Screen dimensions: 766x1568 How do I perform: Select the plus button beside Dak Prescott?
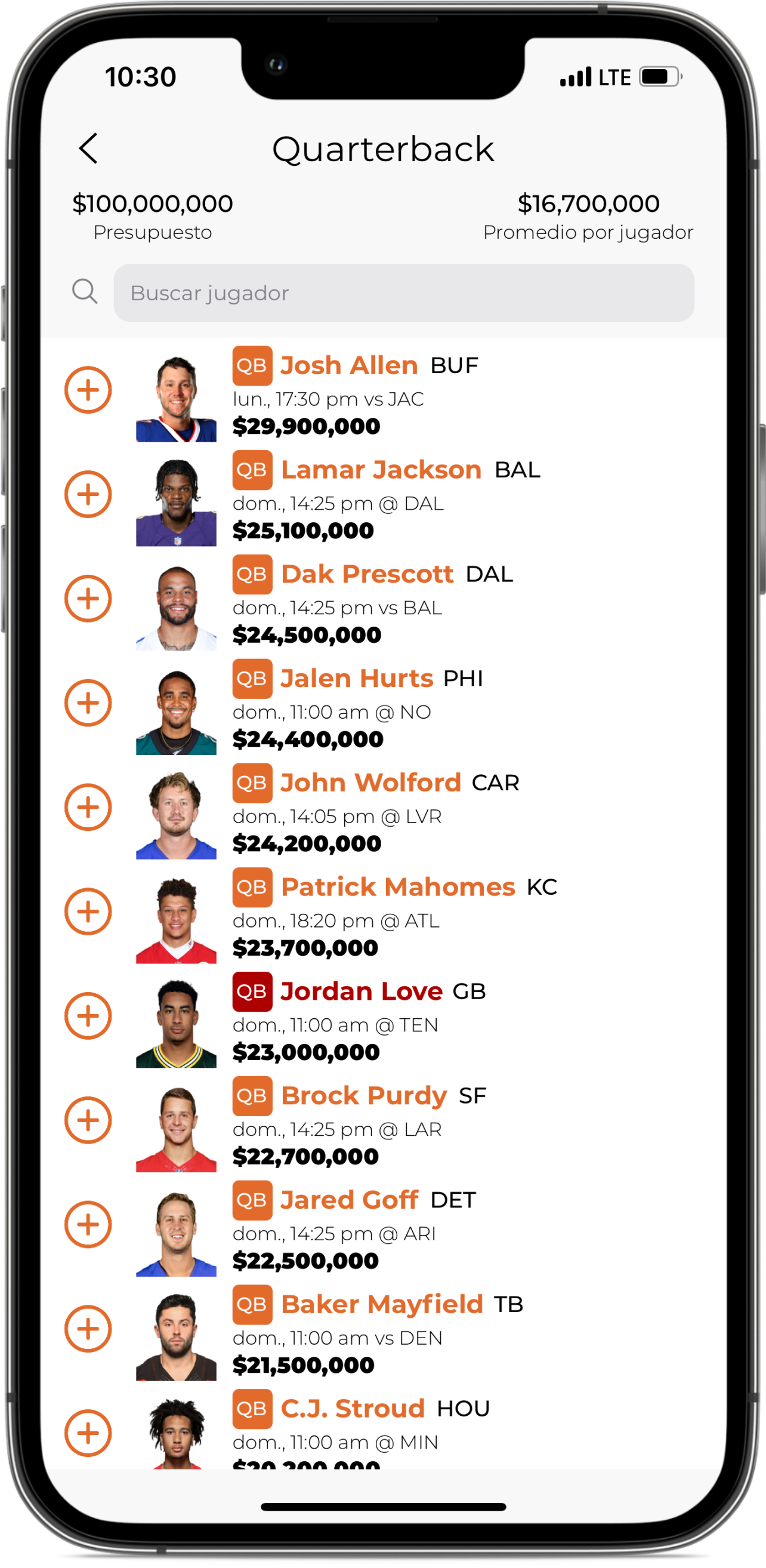coord(88,598)
